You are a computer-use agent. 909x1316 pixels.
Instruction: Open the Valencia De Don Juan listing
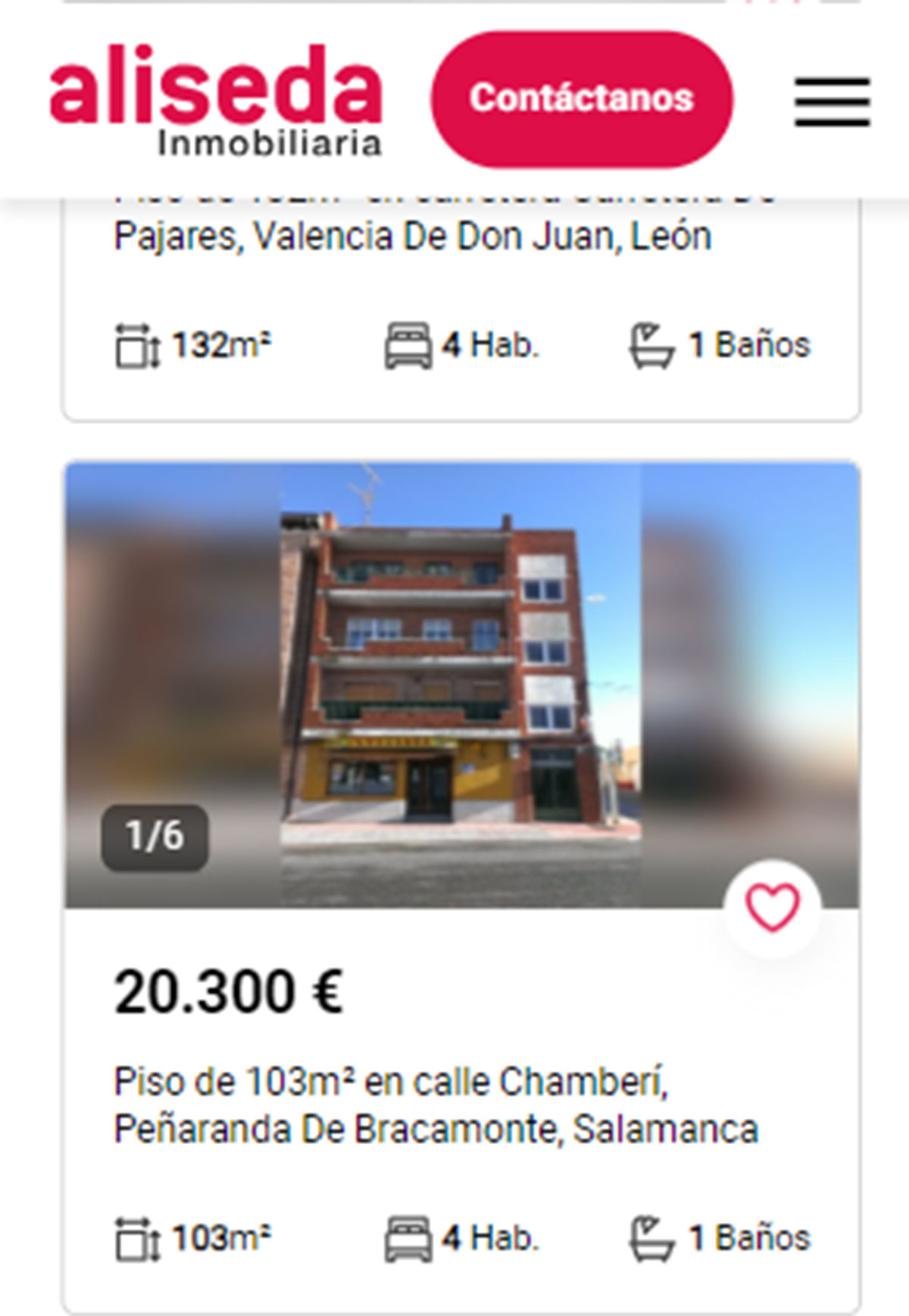[x=413, y=236]
